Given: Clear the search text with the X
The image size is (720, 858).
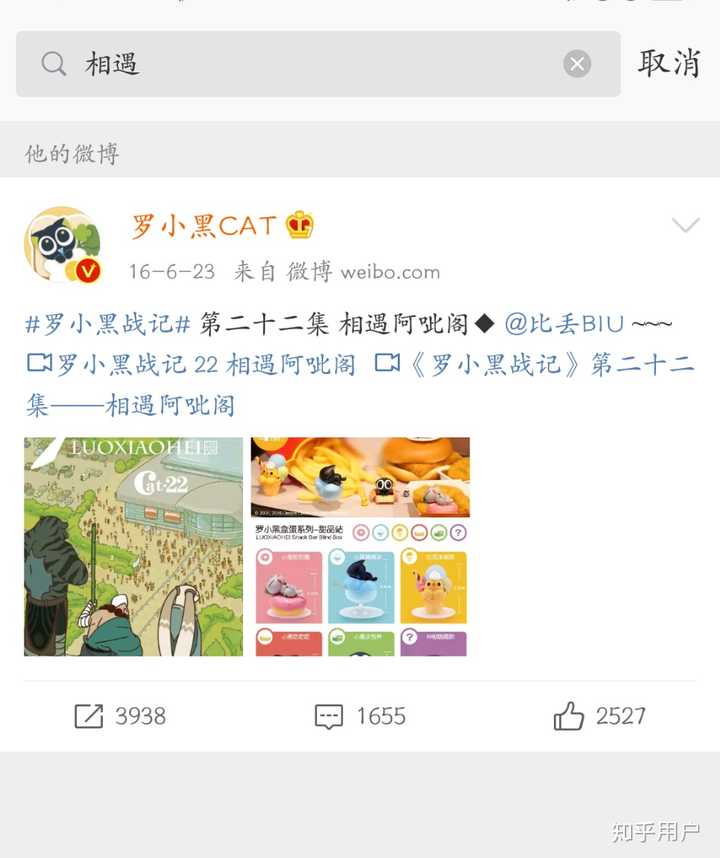Looking at the screenshot, I should [577, 64].
